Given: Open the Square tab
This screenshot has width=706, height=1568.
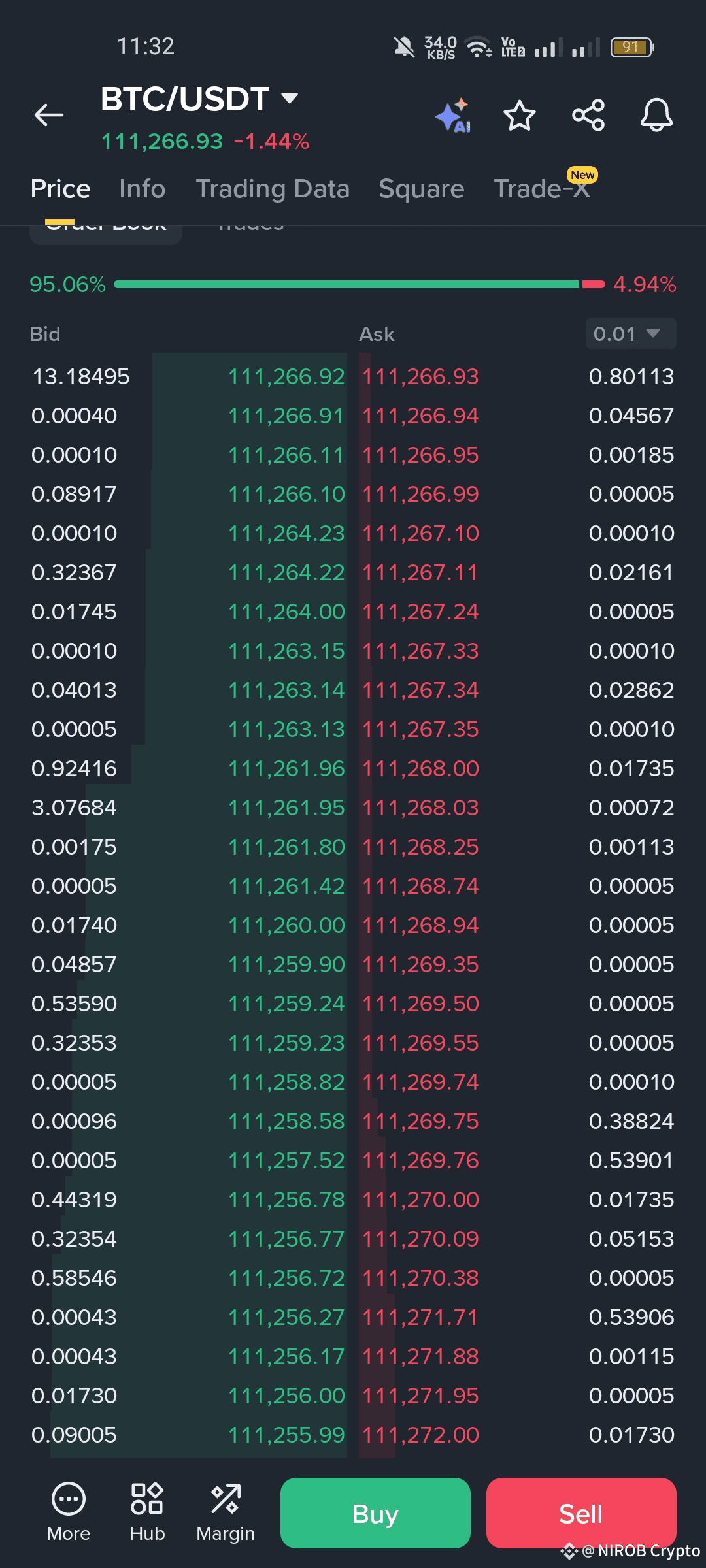Looking at the screenshot, I should tap(422, 189).
